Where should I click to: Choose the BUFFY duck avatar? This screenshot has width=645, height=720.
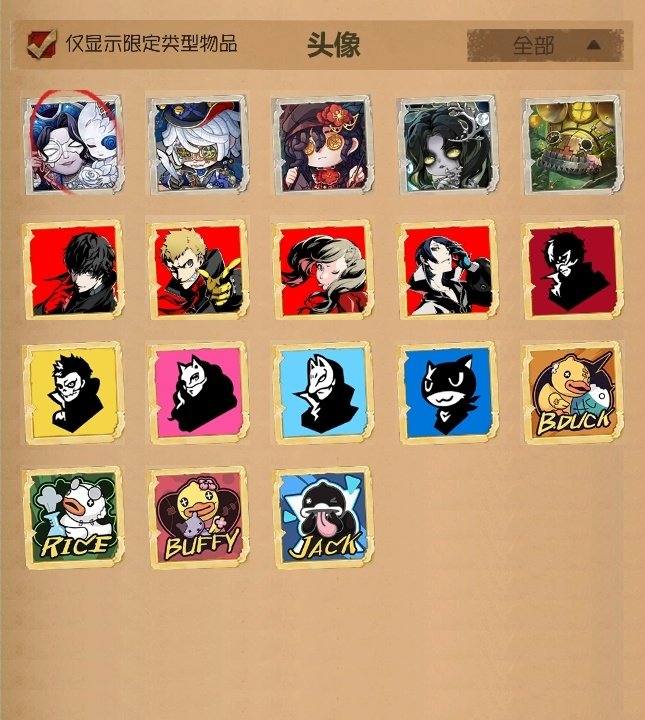click(198, 518)
